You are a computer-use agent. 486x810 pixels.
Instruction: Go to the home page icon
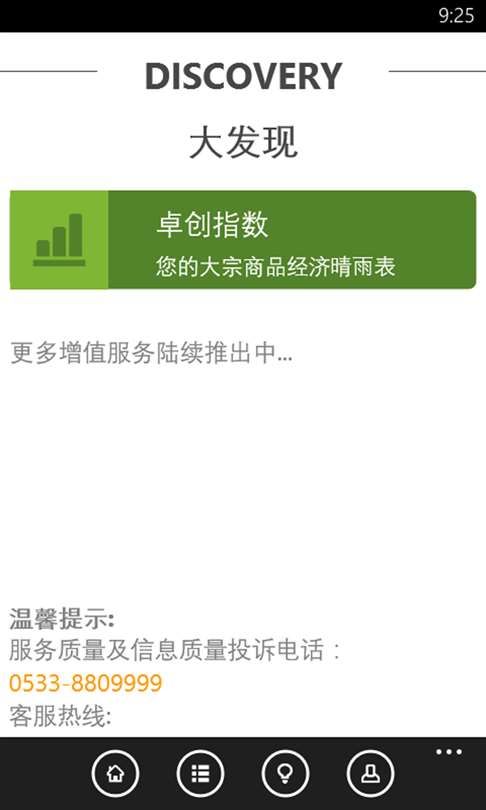pyautogui.click(x=115, y=773)
